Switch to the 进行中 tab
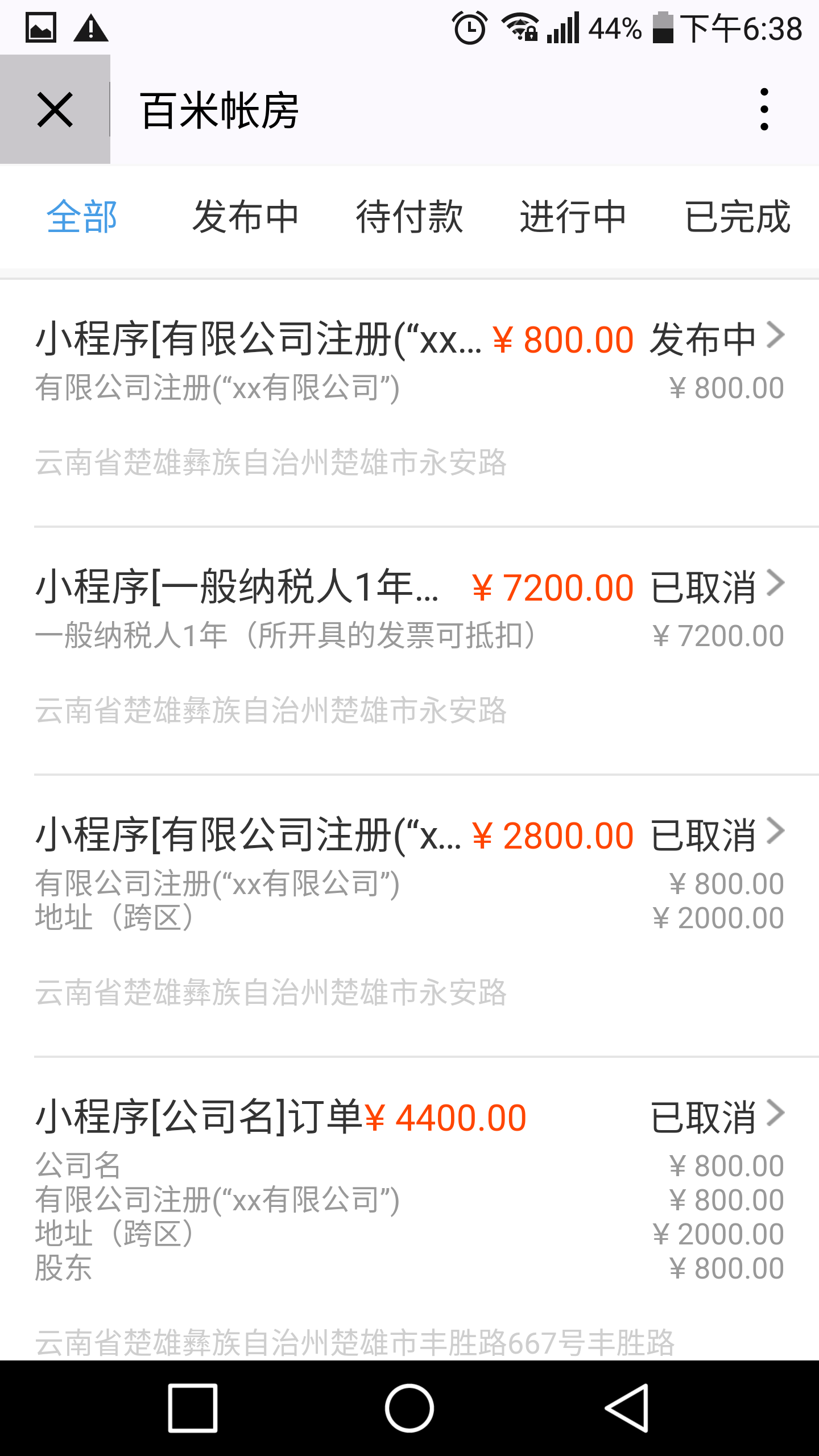The height and width of the screenshot is (1456, 819). point(573,217)
